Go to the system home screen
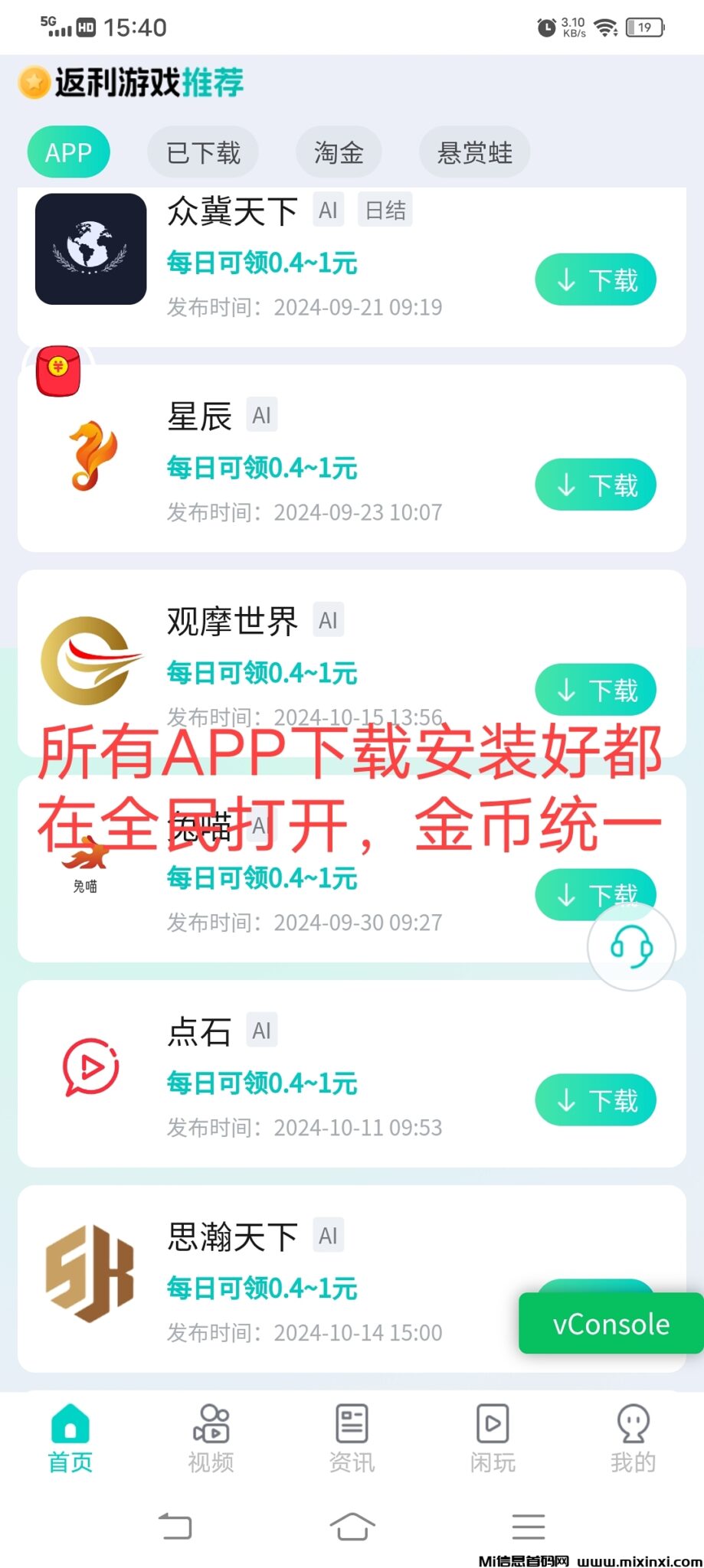The image size is (704, 1568). pyautogui.click(x=352, y=1526)
